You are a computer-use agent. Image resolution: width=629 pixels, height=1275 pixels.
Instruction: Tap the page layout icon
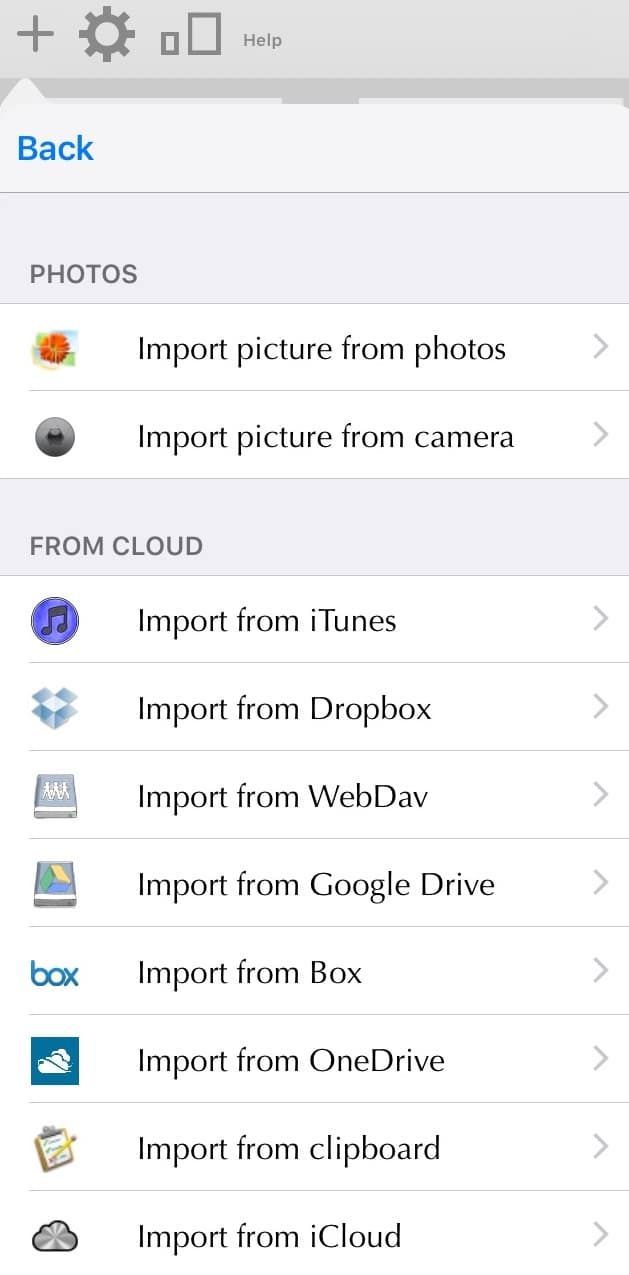click(190, 34)
